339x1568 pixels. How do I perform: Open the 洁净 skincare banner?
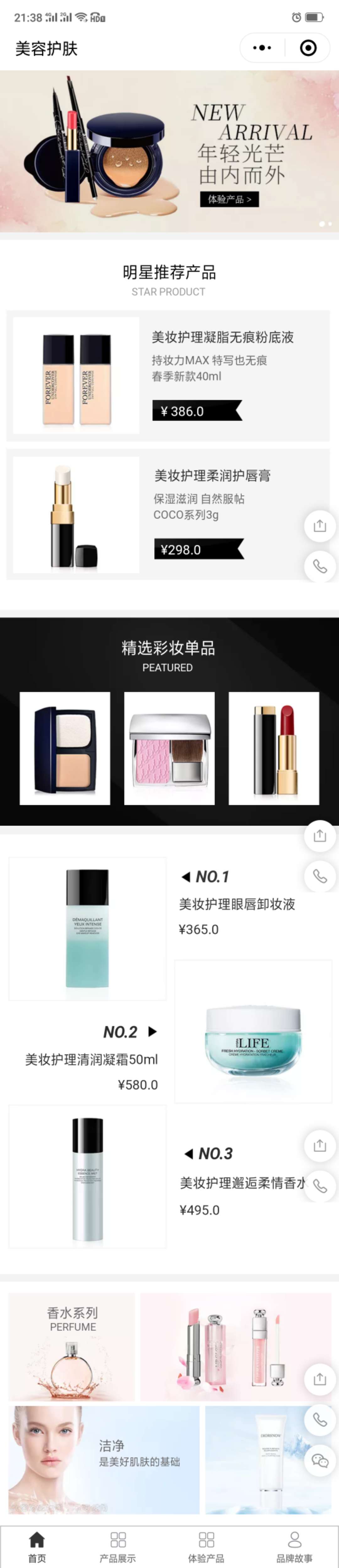tap(104, 1459)
